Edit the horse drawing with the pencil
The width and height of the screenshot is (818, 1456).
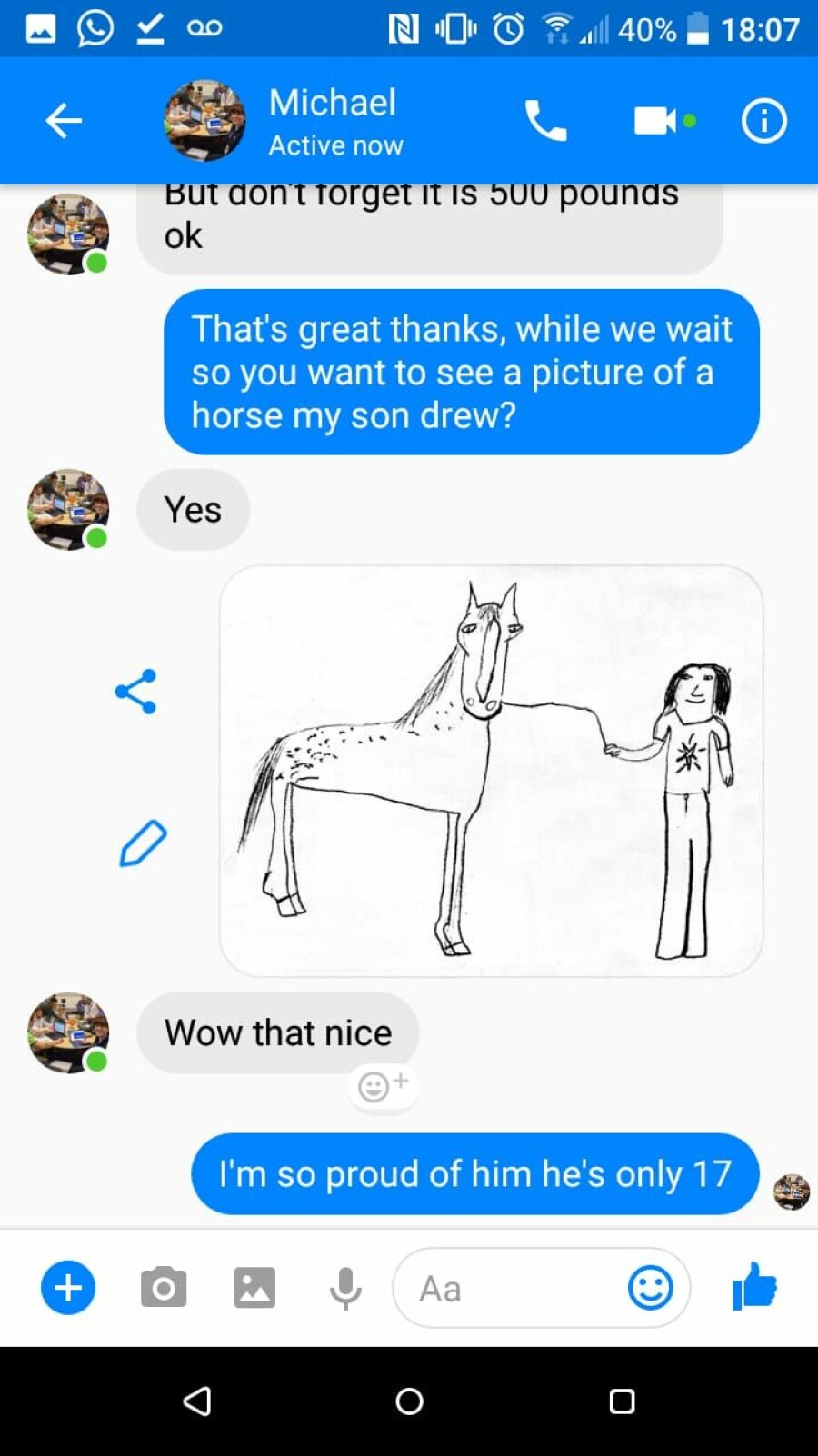tap(143, 843)
